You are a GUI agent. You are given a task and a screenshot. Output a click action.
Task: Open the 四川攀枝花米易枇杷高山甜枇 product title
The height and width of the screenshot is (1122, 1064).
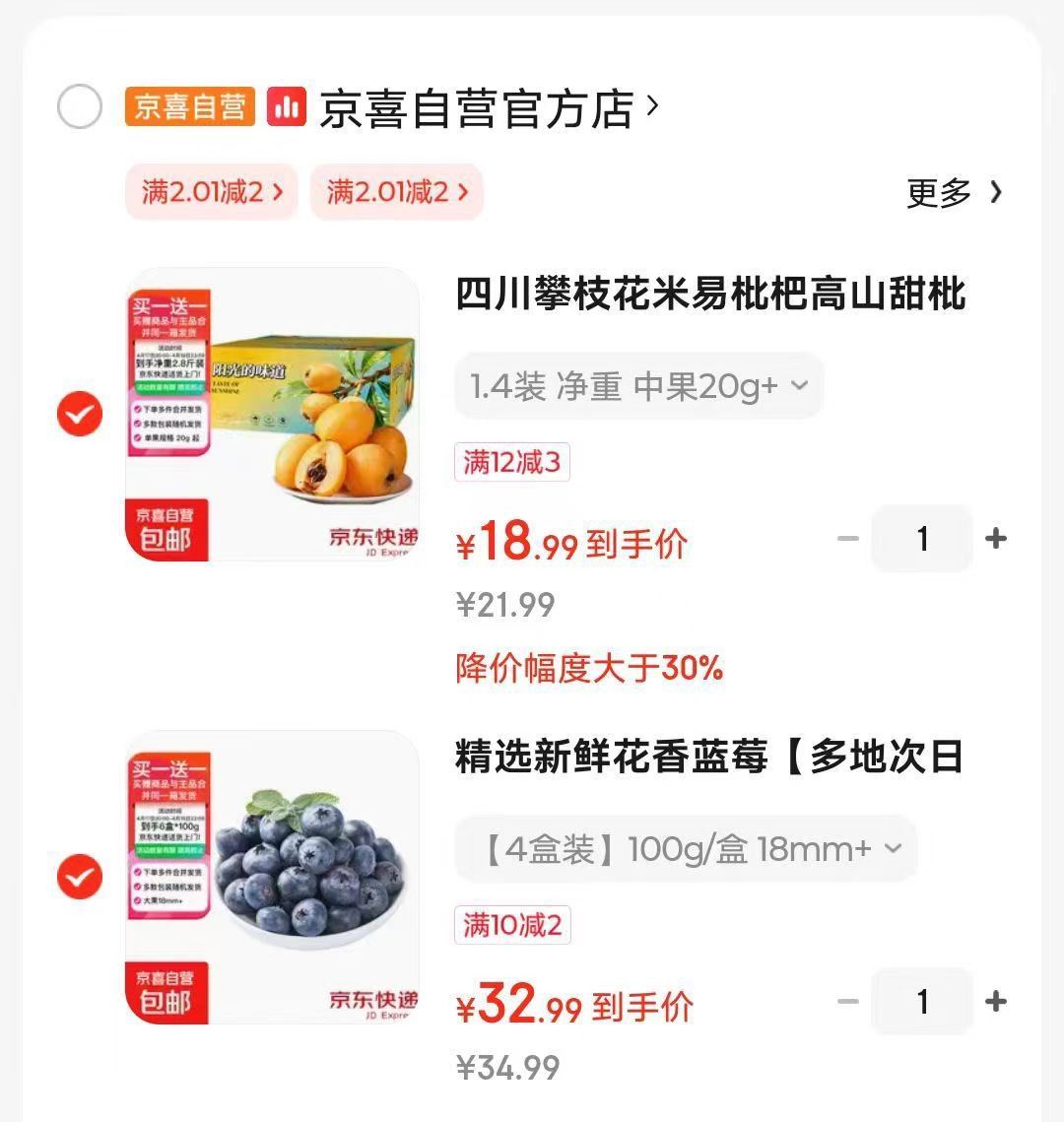710,295
